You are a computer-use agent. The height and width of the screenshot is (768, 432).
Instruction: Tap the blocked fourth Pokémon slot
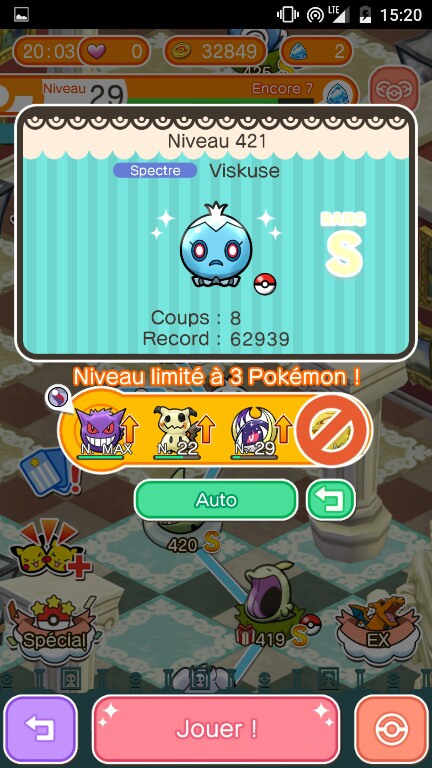tap(333, 431)
